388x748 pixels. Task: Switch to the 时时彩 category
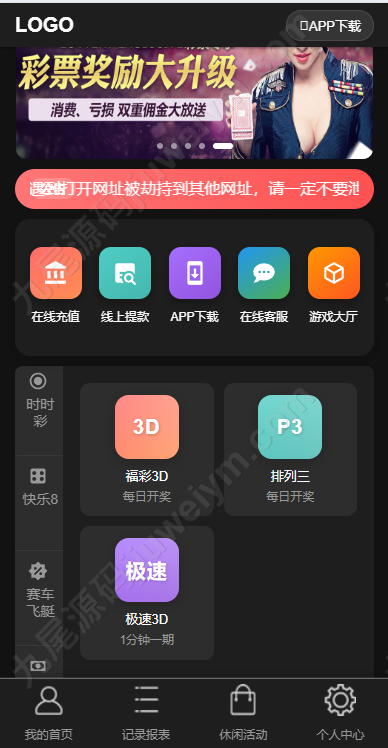pyautogui.click(x=39, y=400)
